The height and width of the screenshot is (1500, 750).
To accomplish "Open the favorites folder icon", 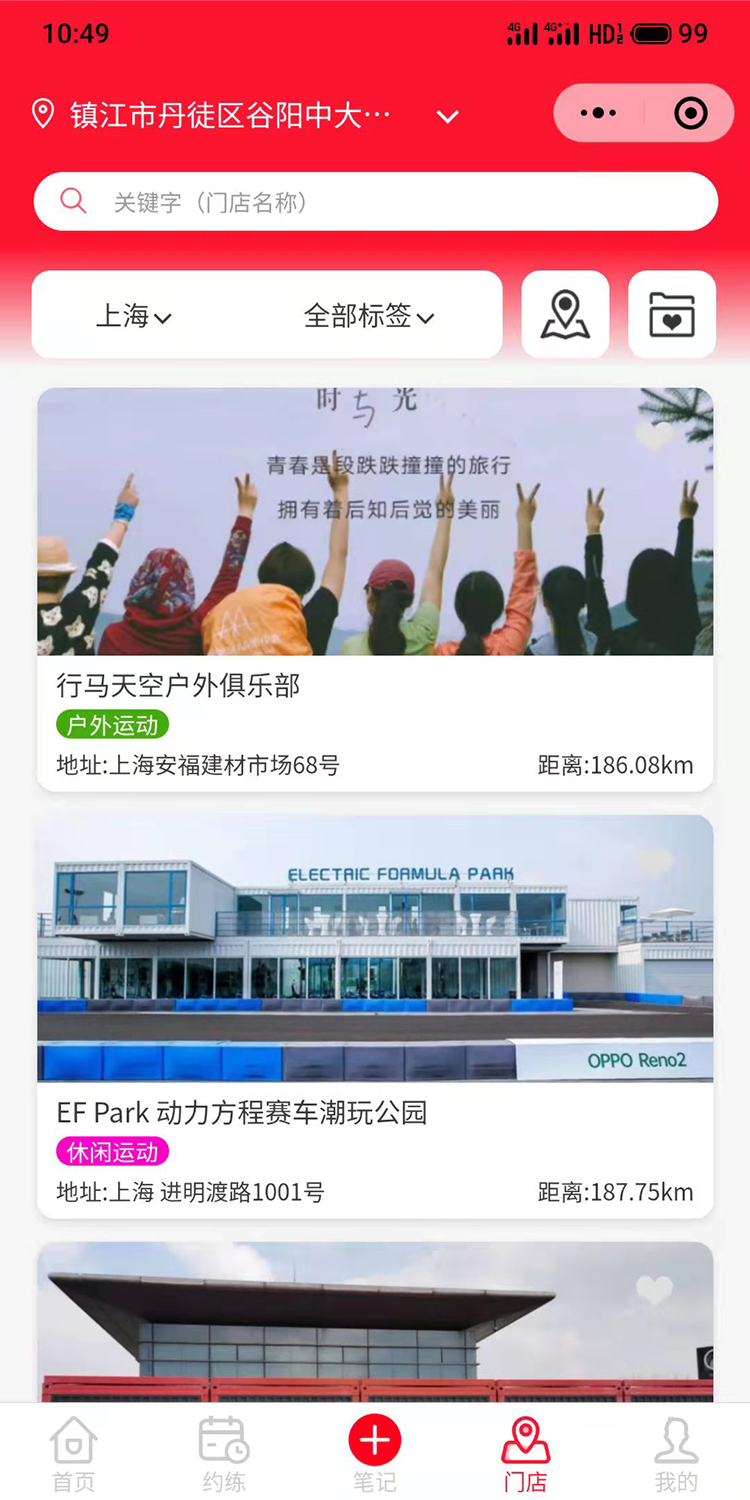I will (x=671, y=315).
